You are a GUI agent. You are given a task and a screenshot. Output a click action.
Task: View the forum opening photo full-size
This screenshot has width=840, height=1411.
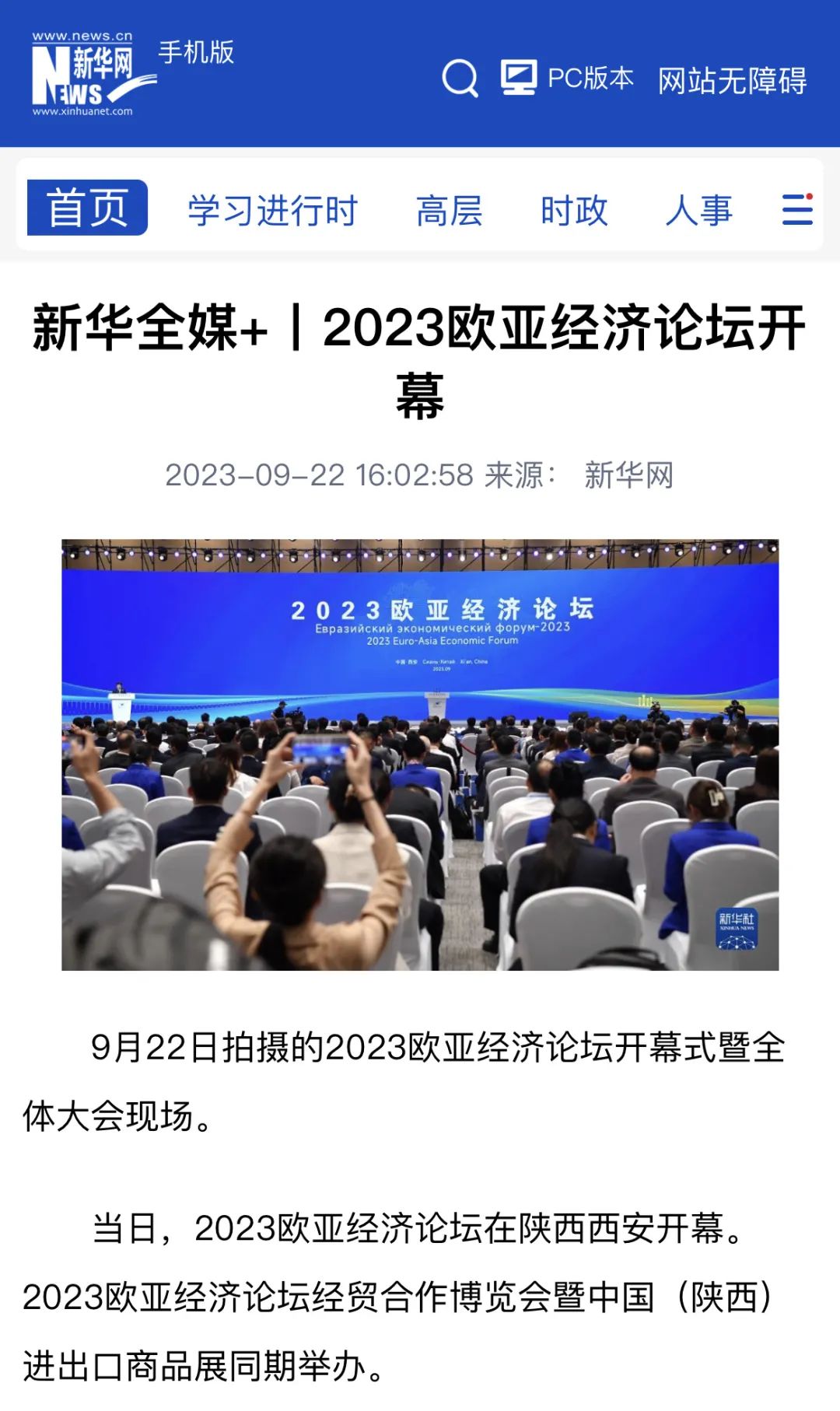pyautogui.click(x=420, y=754)
